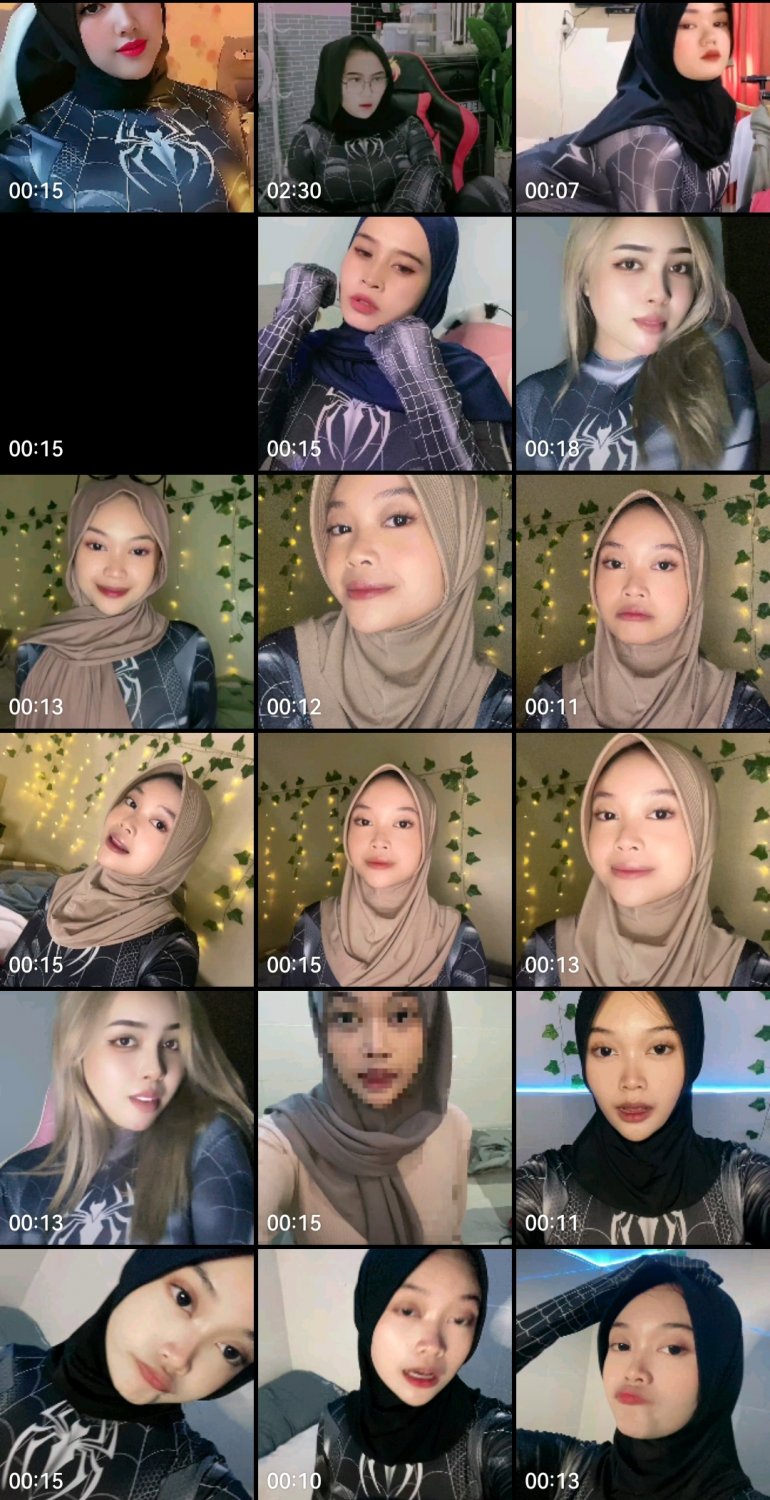
Task: Open the blank black 00:15 video
Action: [127, 343]
